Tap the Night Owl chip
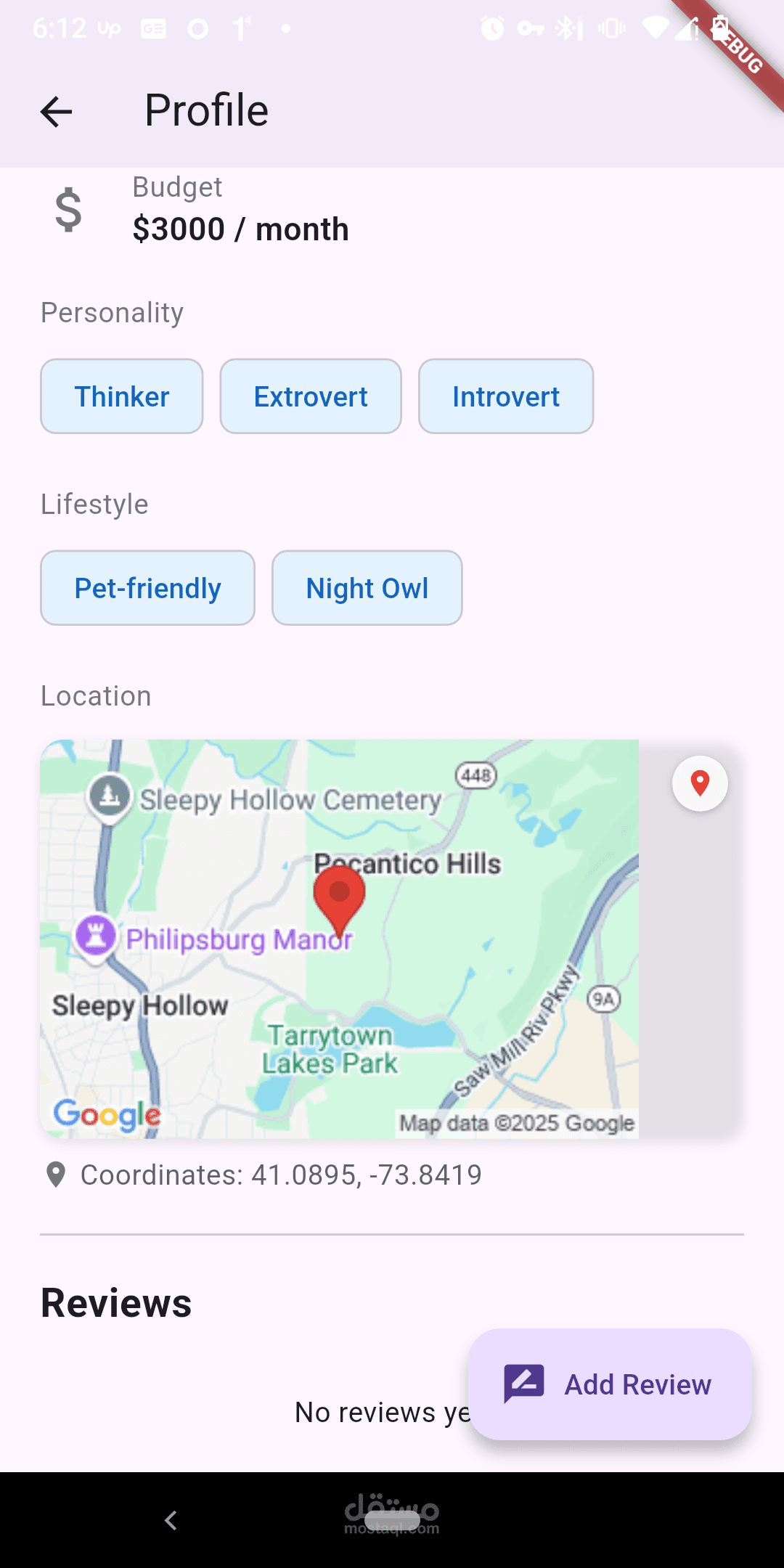 coord(367,588)
